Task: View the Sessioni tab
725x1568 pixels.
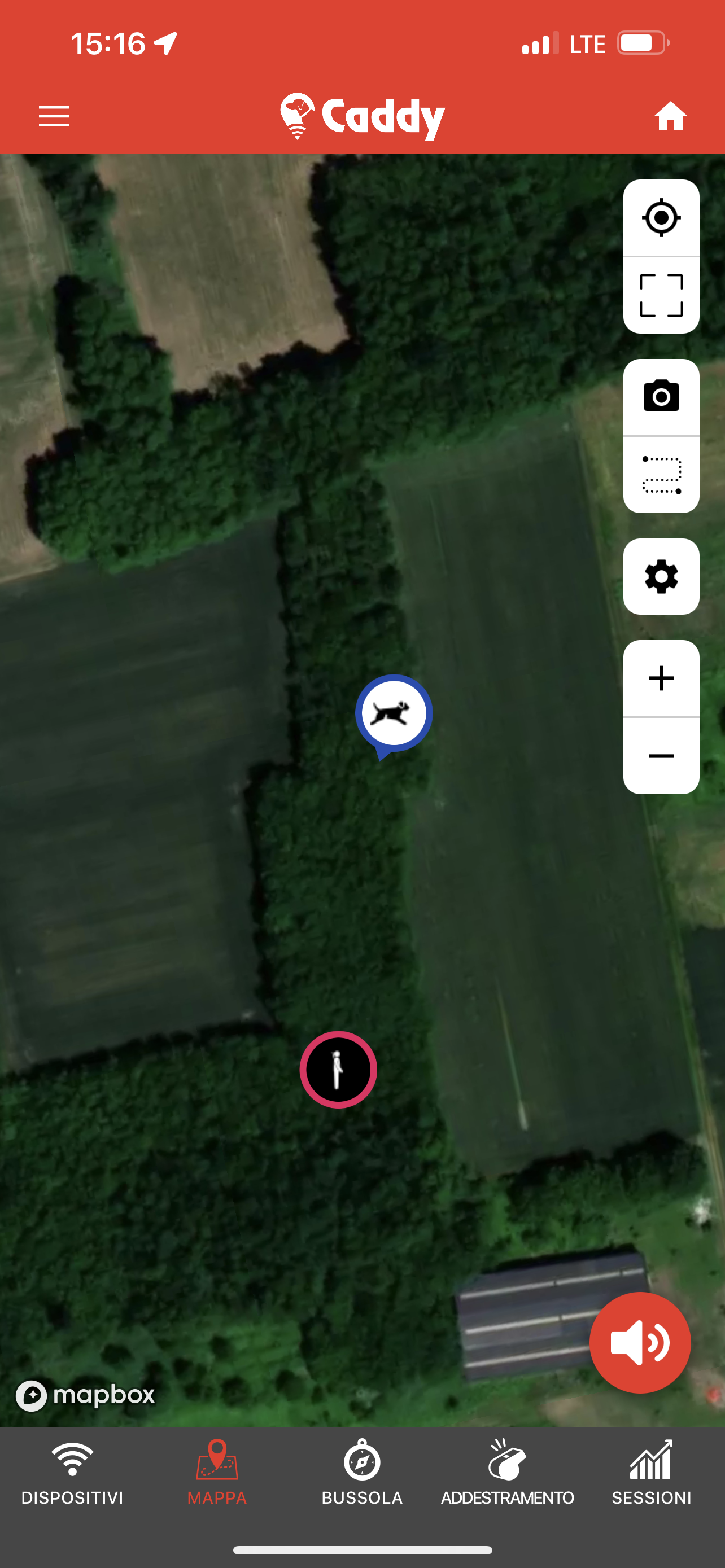Action: 652,1473
